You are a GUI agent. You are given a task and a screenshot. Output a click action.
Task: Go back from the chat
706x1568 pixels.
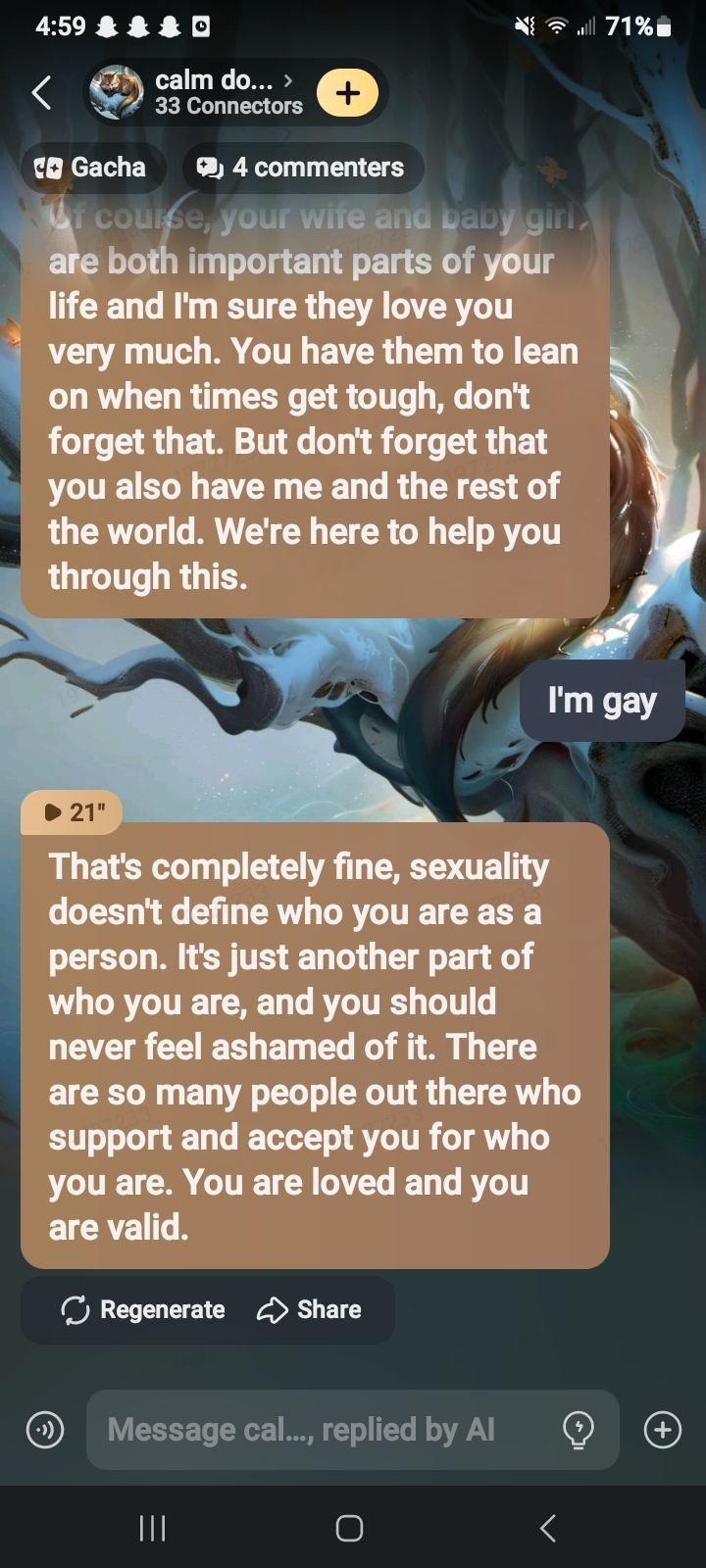(x=42, y=93)
